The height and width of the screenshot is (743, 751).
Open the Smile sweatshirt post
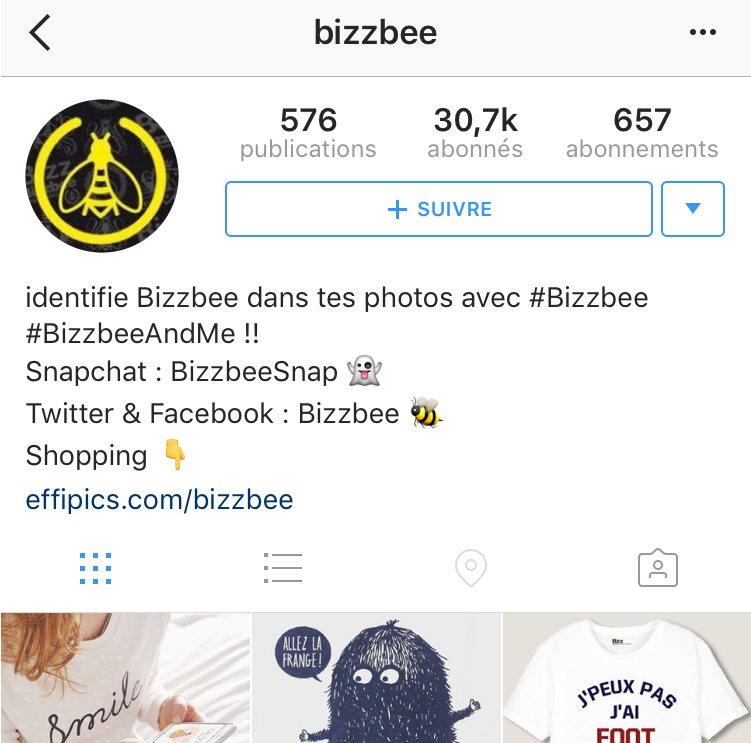(125, 679)
